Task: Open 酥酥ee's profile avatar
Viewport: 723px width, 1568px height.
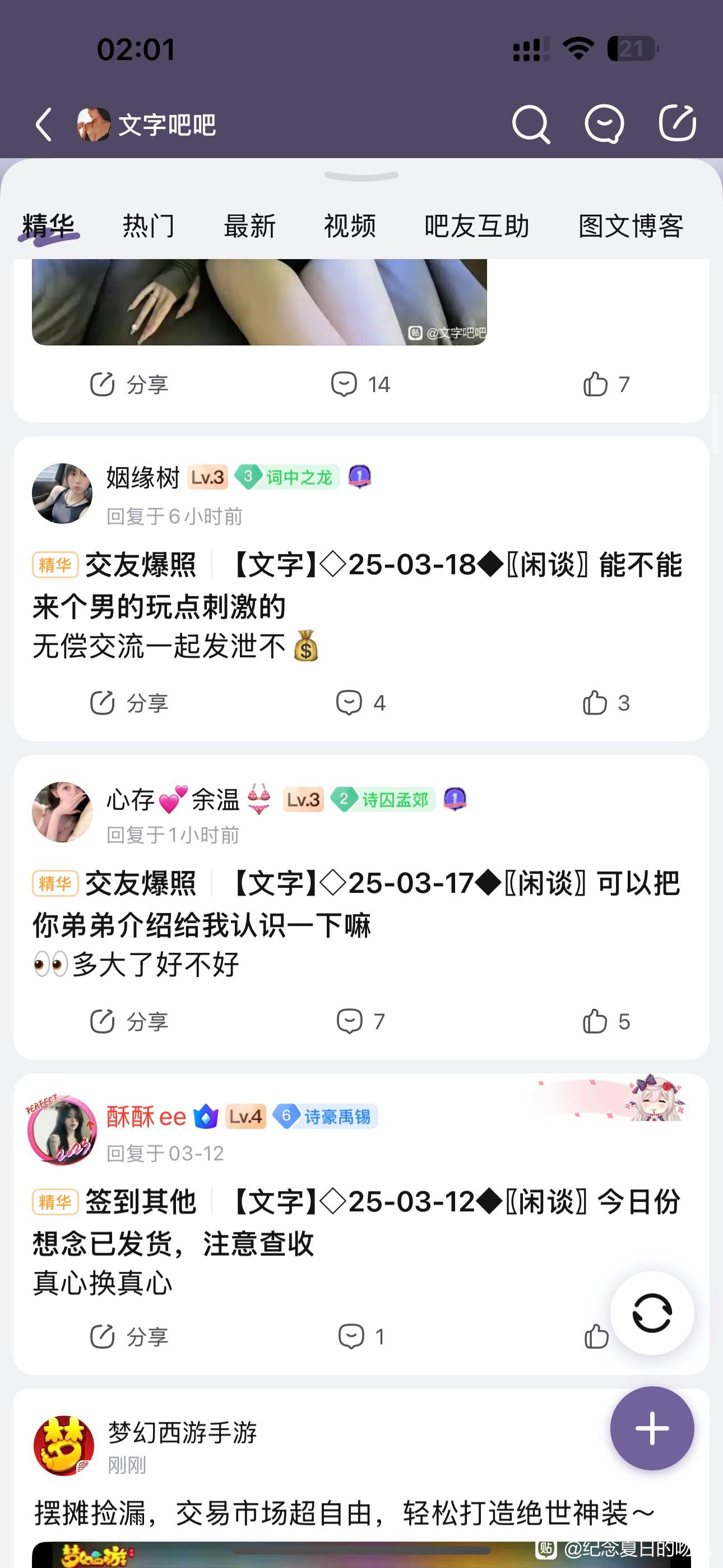Action: (x=62, y=1131)
